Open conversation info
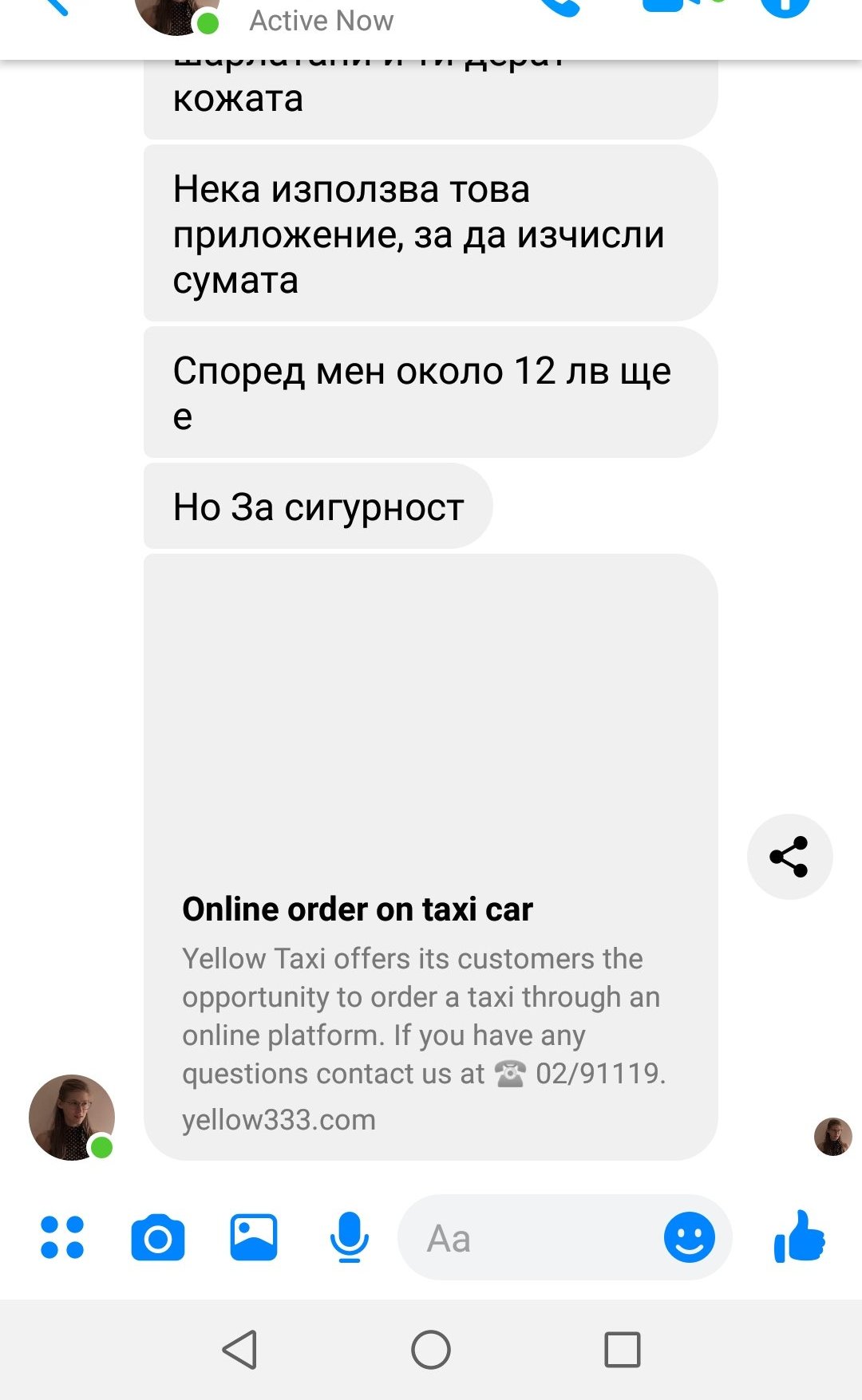 [x=785, y=6]
